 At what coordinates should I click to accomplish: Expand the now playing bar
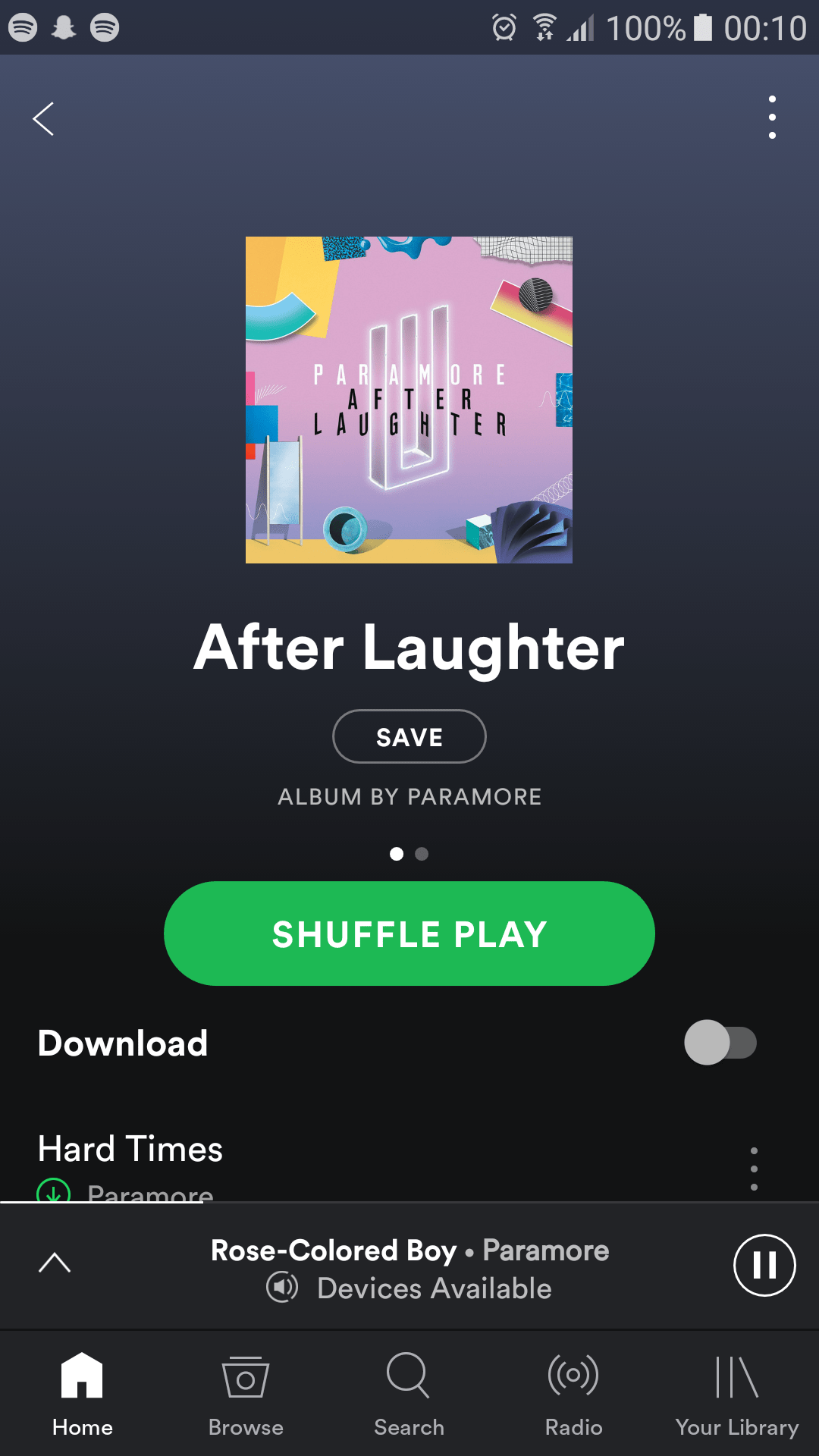click(55, 1263)
